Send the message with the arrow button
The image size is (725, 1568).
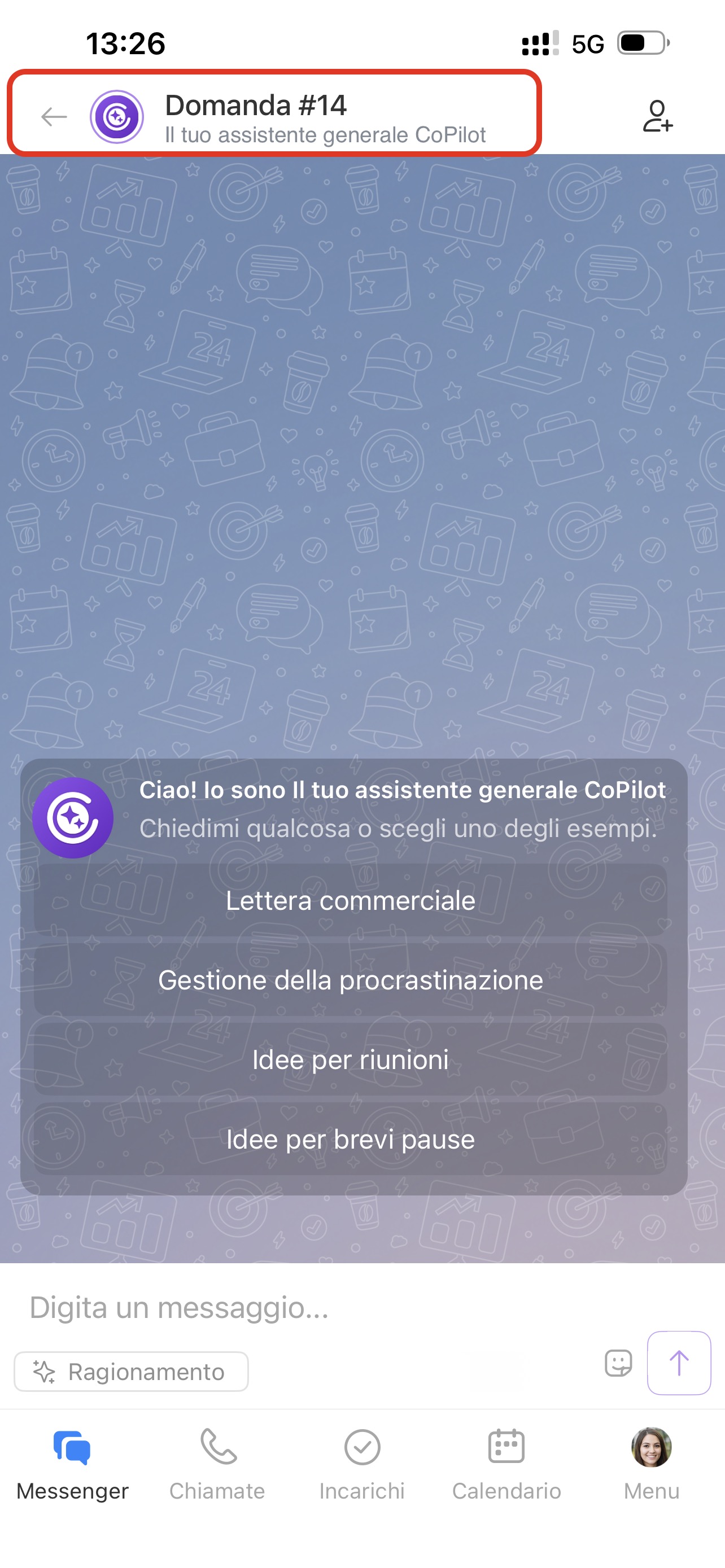click(x=679, y=1363)
